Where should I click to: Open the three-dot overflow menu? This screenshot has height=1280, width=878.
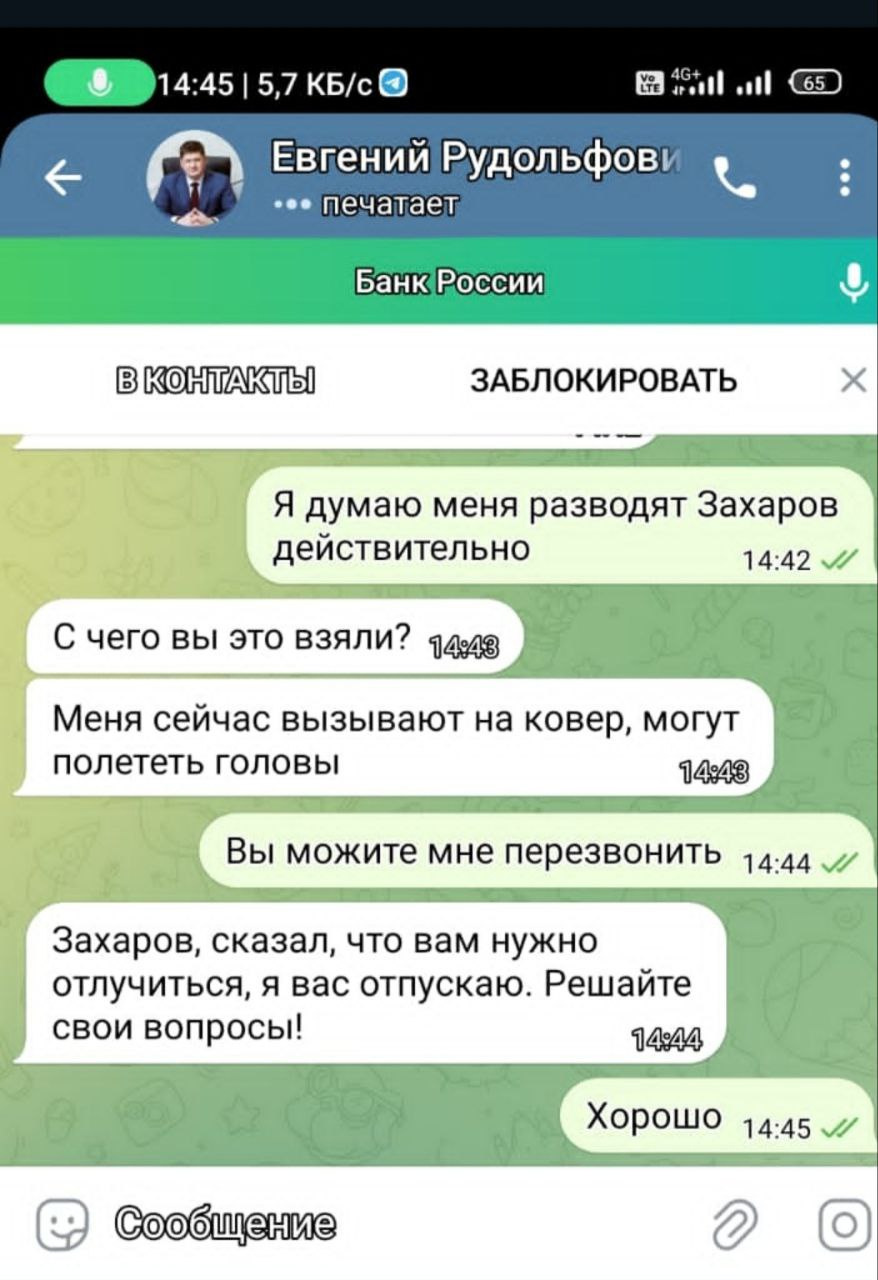(x=845, y=179)
